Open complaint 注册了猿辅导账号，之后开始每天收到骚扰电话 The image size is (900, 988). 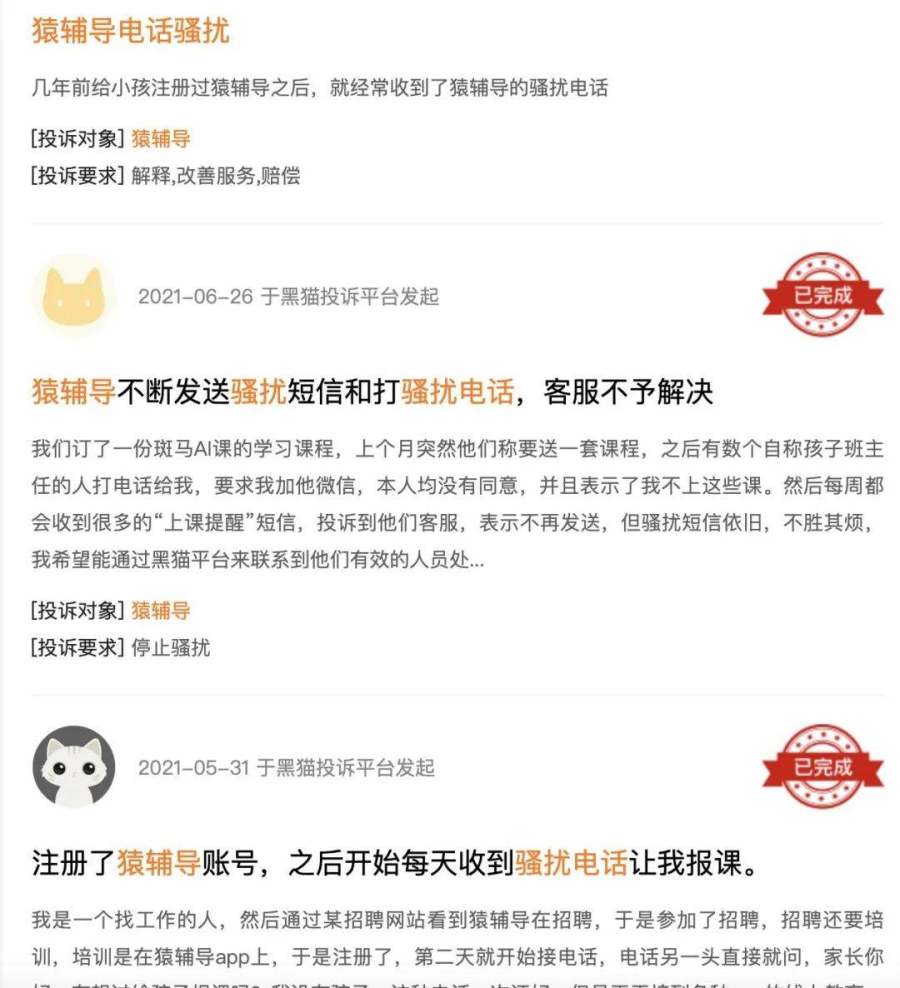[393, 862]
